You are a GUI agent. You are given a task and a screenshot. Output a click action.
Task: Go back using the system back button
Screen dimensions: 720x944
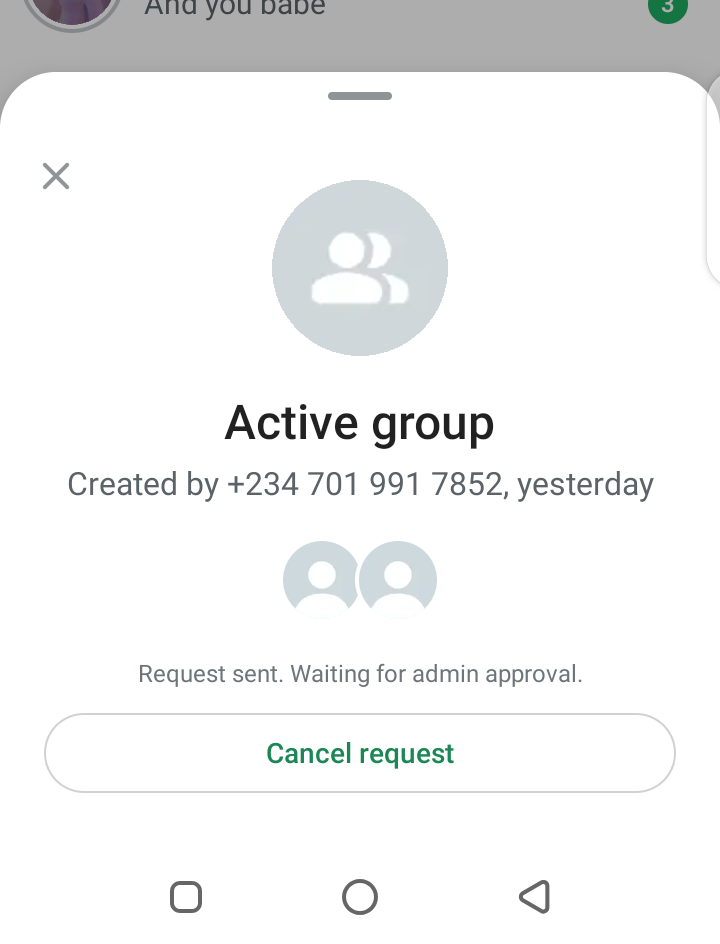click(x=535, y=896)
